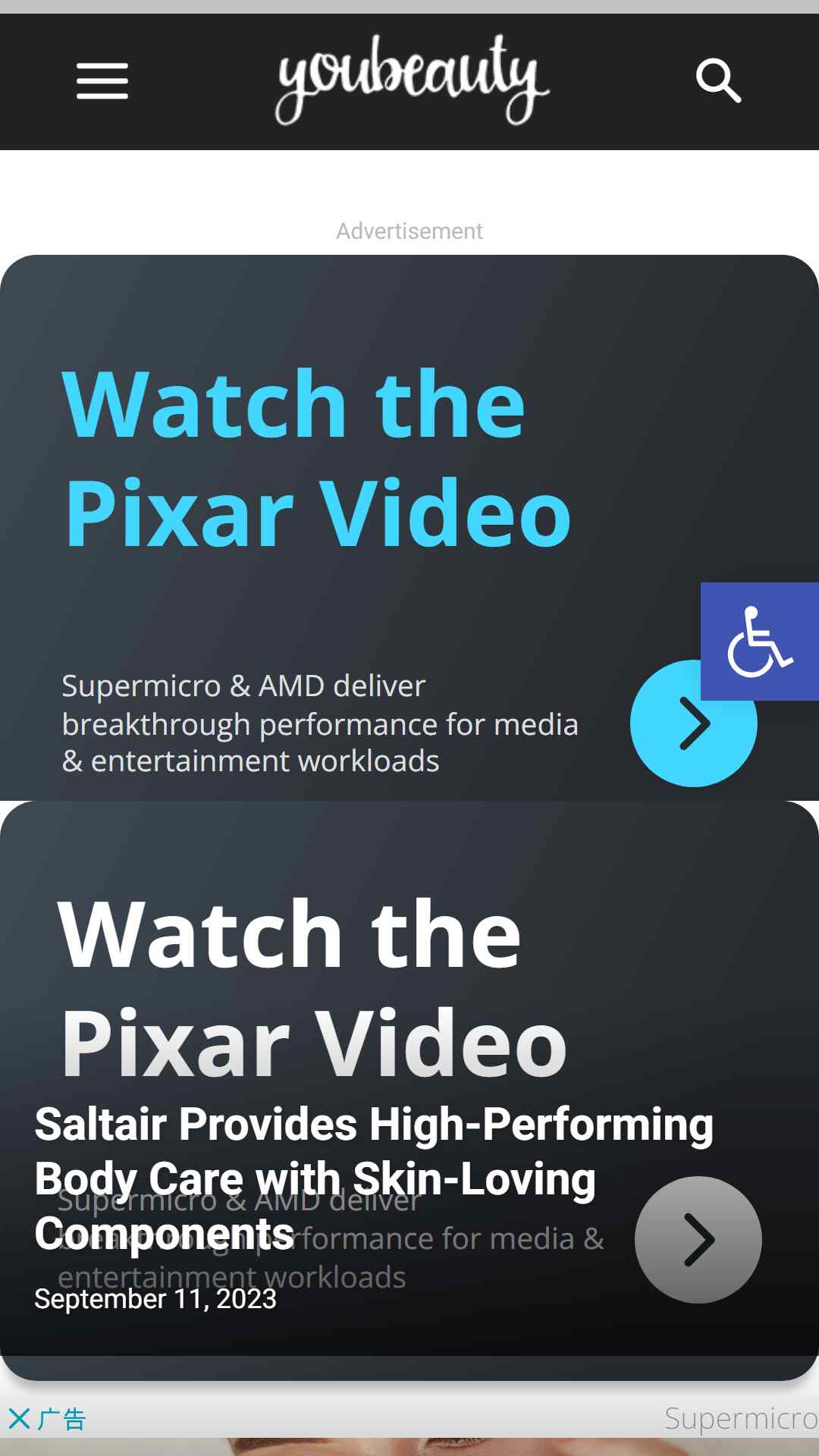The height and width of the screenshot is (1456, 819).
Task: Tap the gray arrow on the lower ad
Action: tap(698, 1240)
